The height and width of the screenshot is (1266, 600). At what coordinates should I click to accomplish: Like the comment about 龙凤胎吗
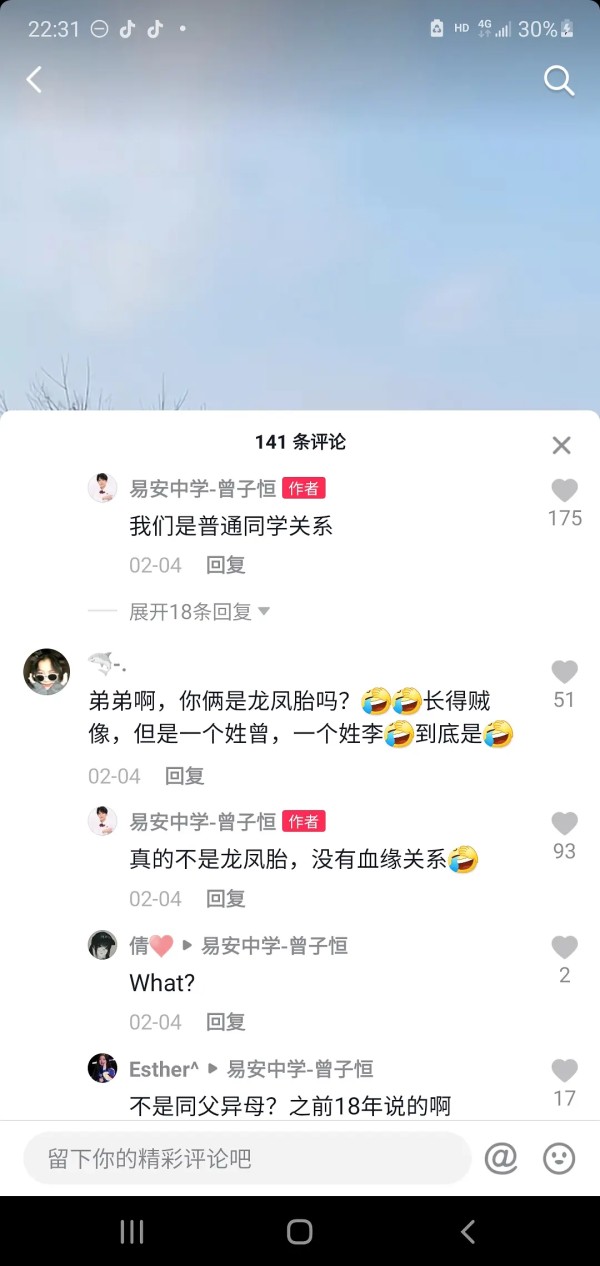565,673
